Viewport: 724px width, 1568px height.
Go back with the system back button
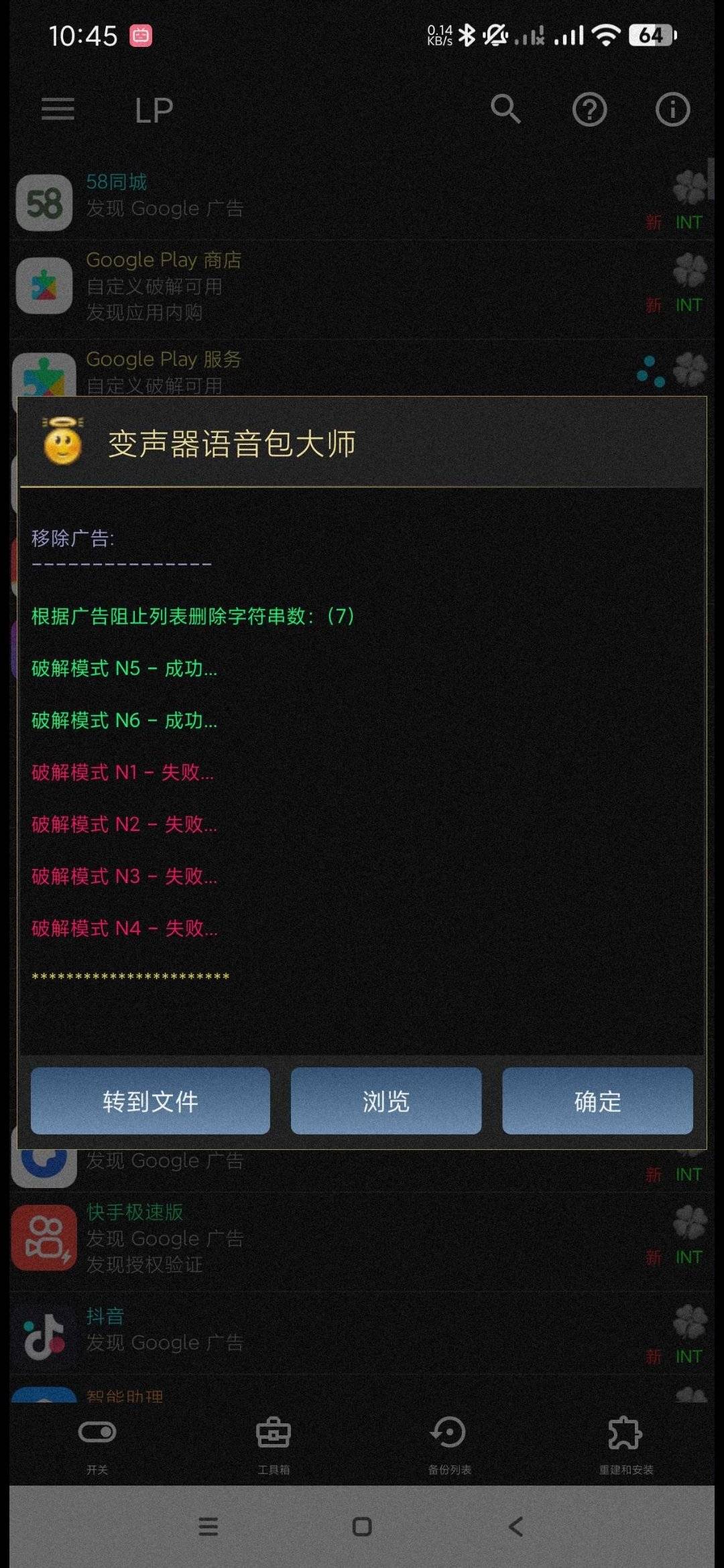[x=516, y=1527]
